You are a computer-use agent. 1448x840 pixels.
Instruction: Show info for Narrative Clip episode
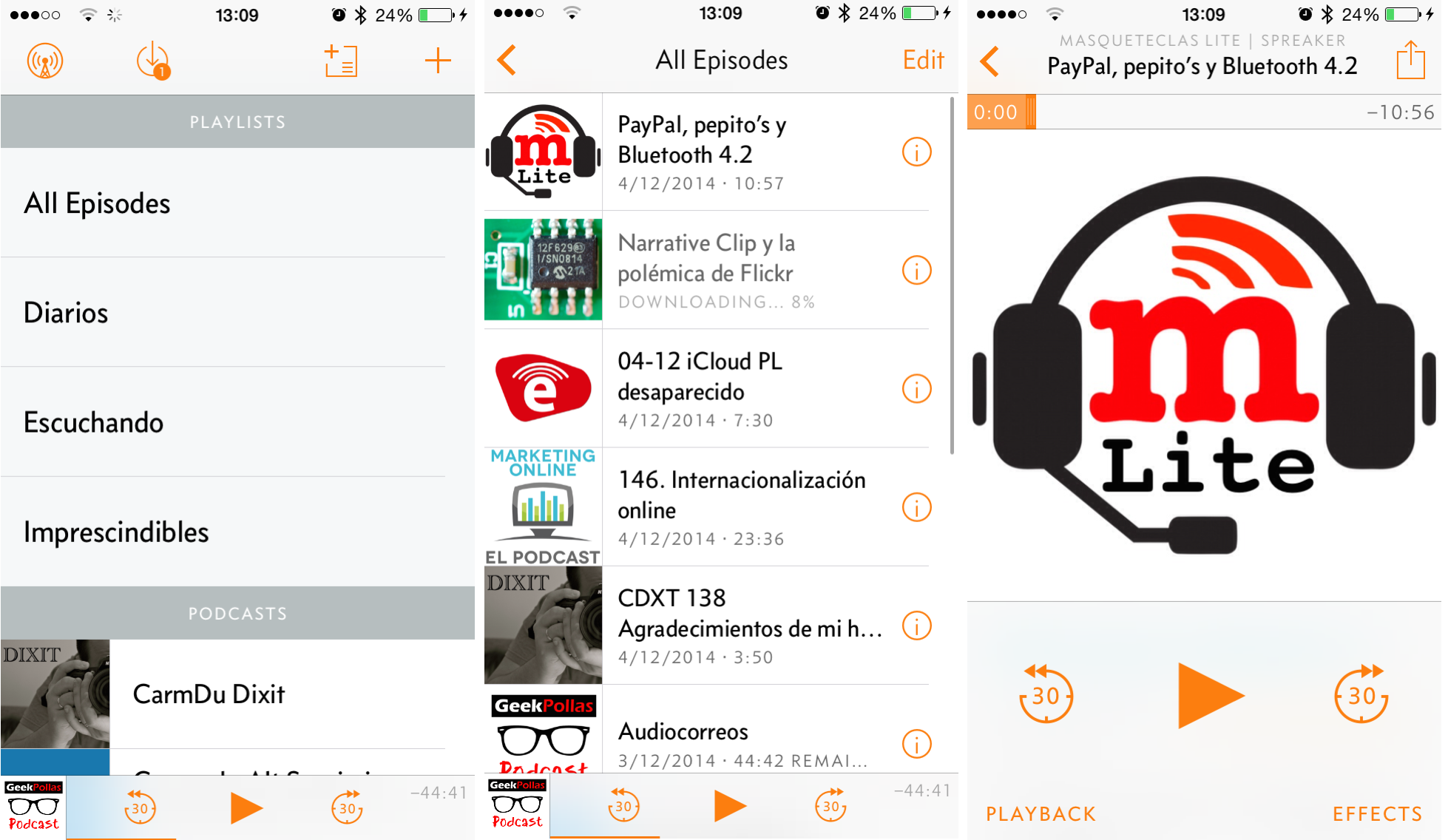point(916,271)
